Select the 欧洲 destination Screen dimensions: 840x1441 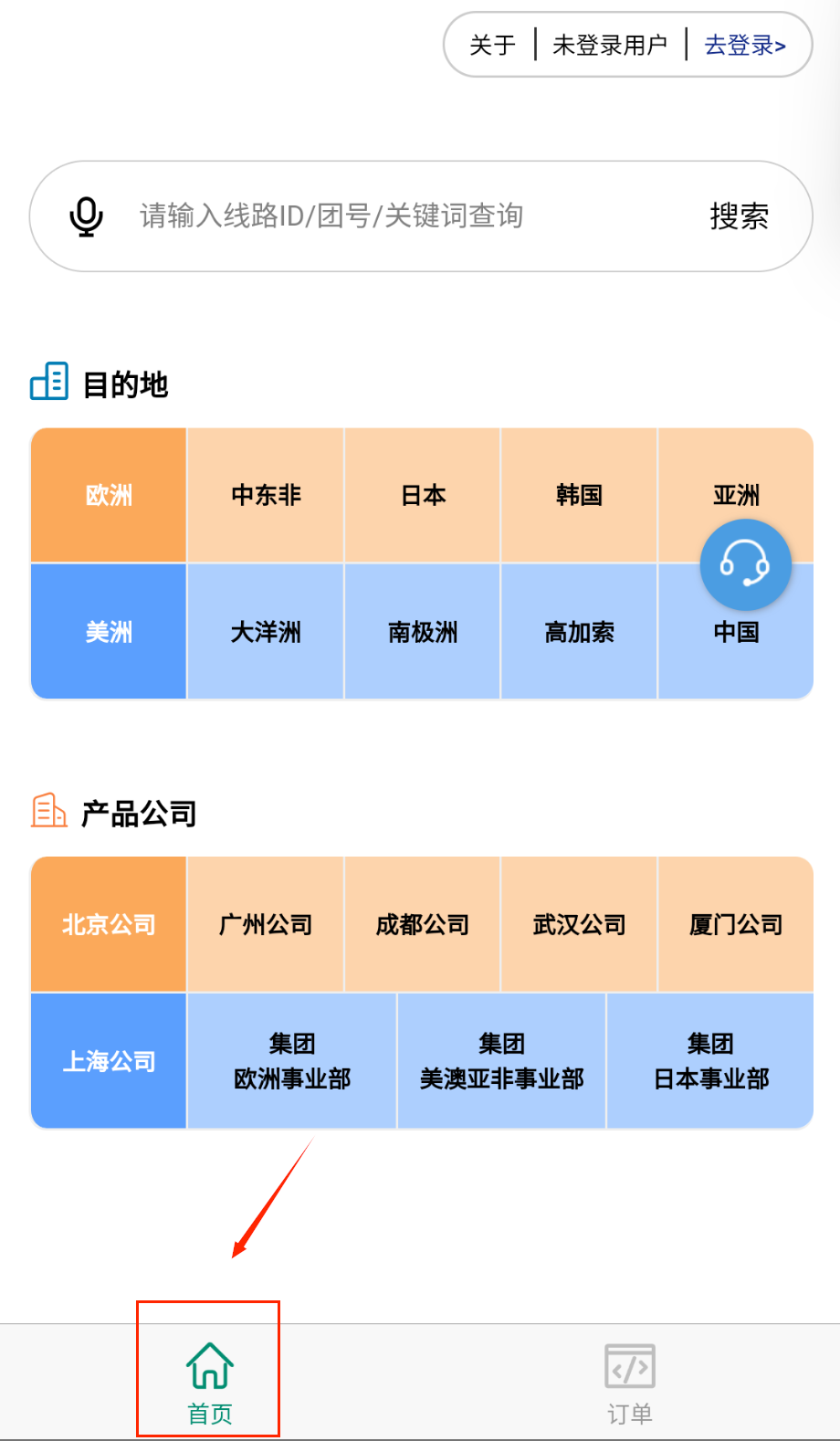point(109,495)
